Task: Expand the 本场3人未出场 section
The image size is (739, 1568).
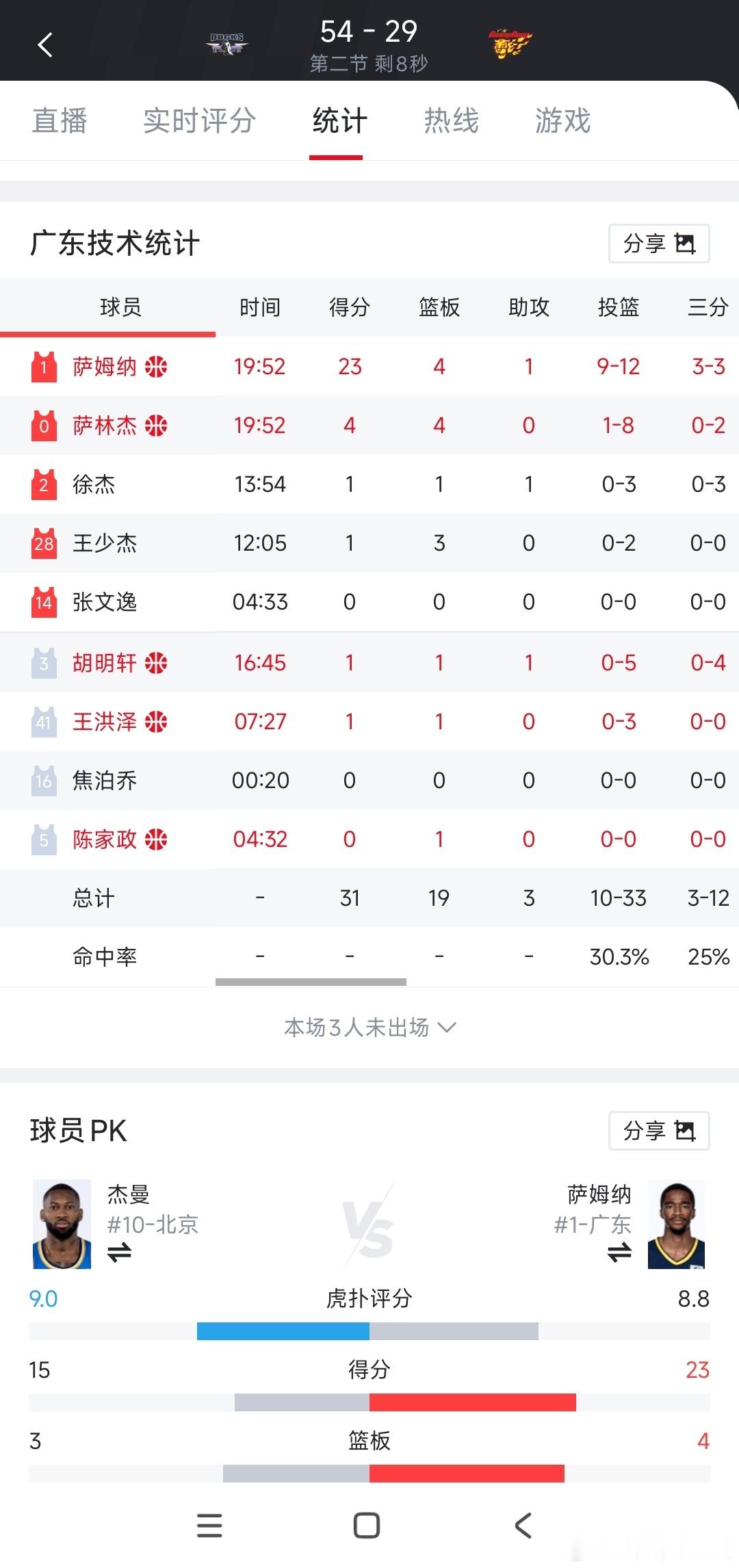Action: 369,1027
